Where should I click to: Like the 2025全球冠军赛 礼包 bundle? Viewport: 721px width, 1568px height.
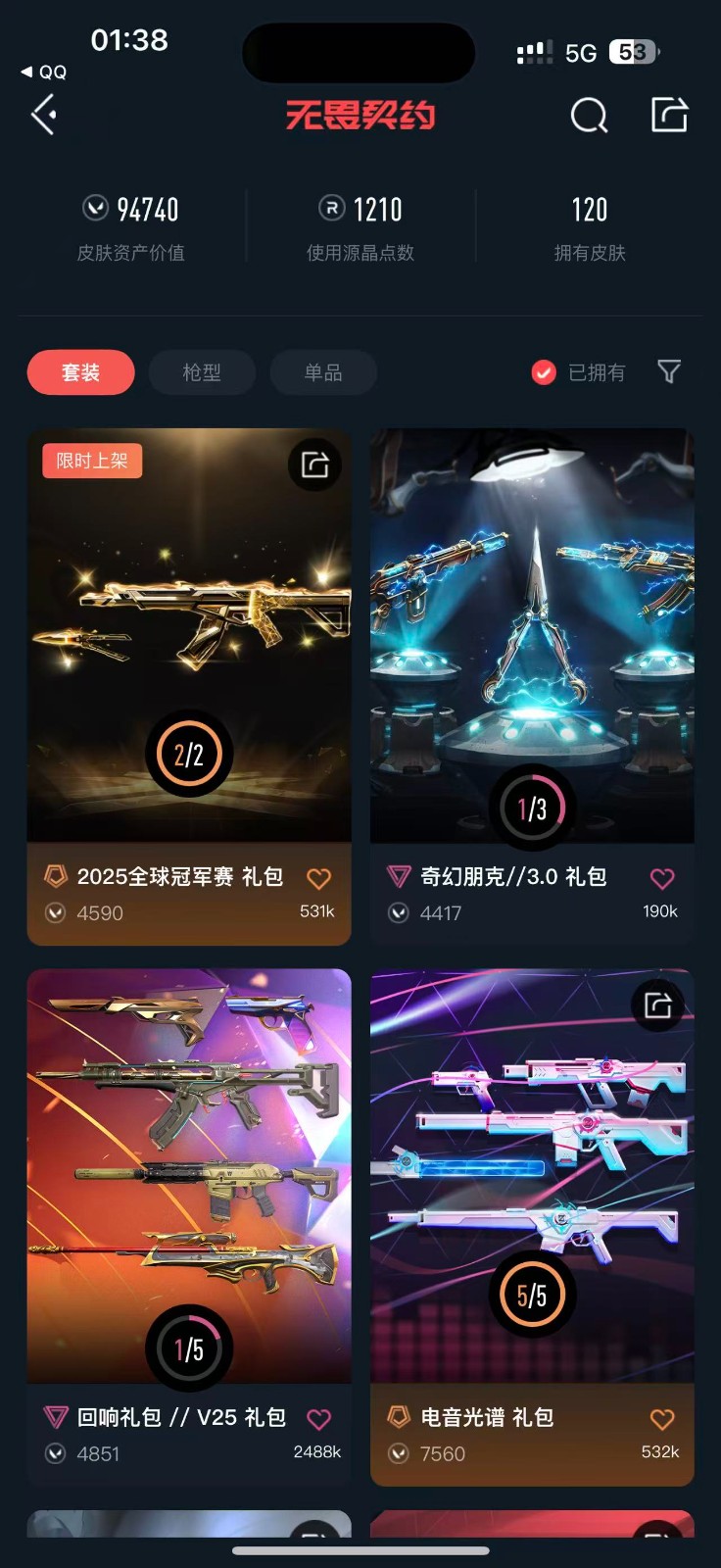point(318,878)
